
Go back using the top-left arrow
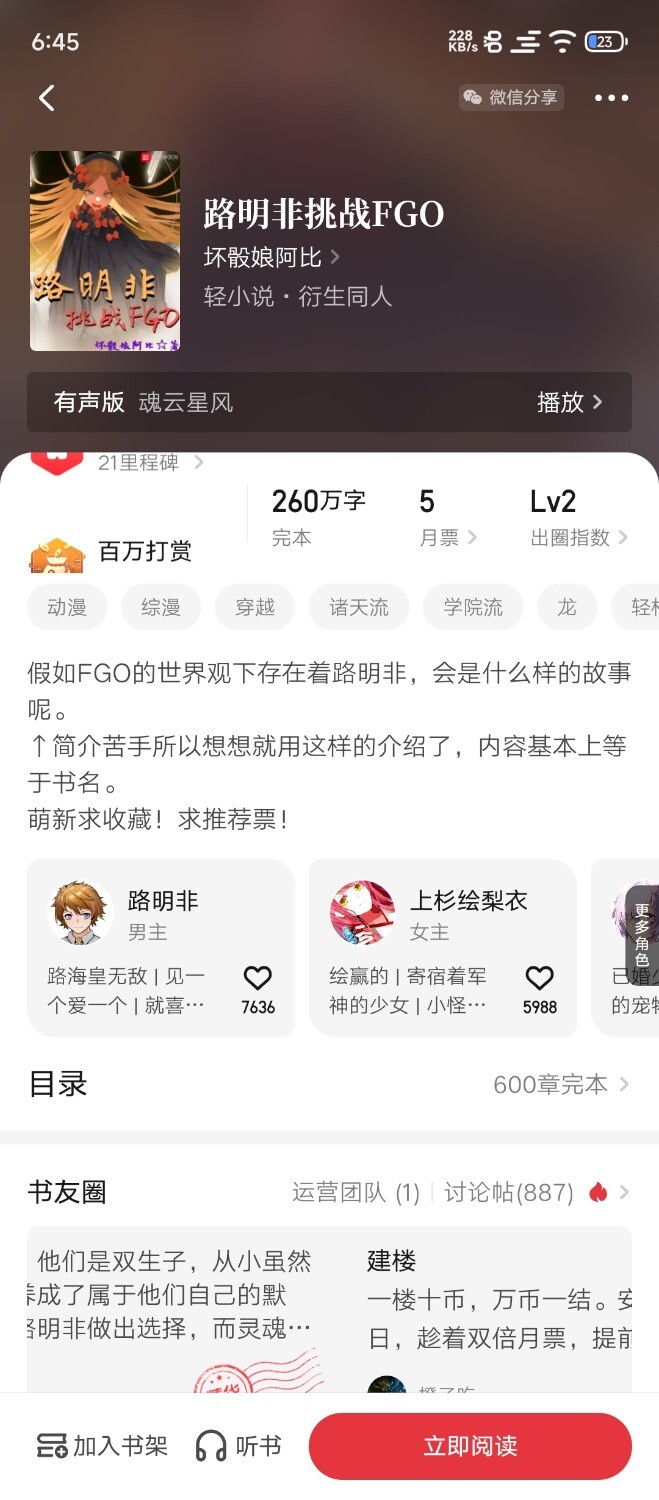coord(46,97)
